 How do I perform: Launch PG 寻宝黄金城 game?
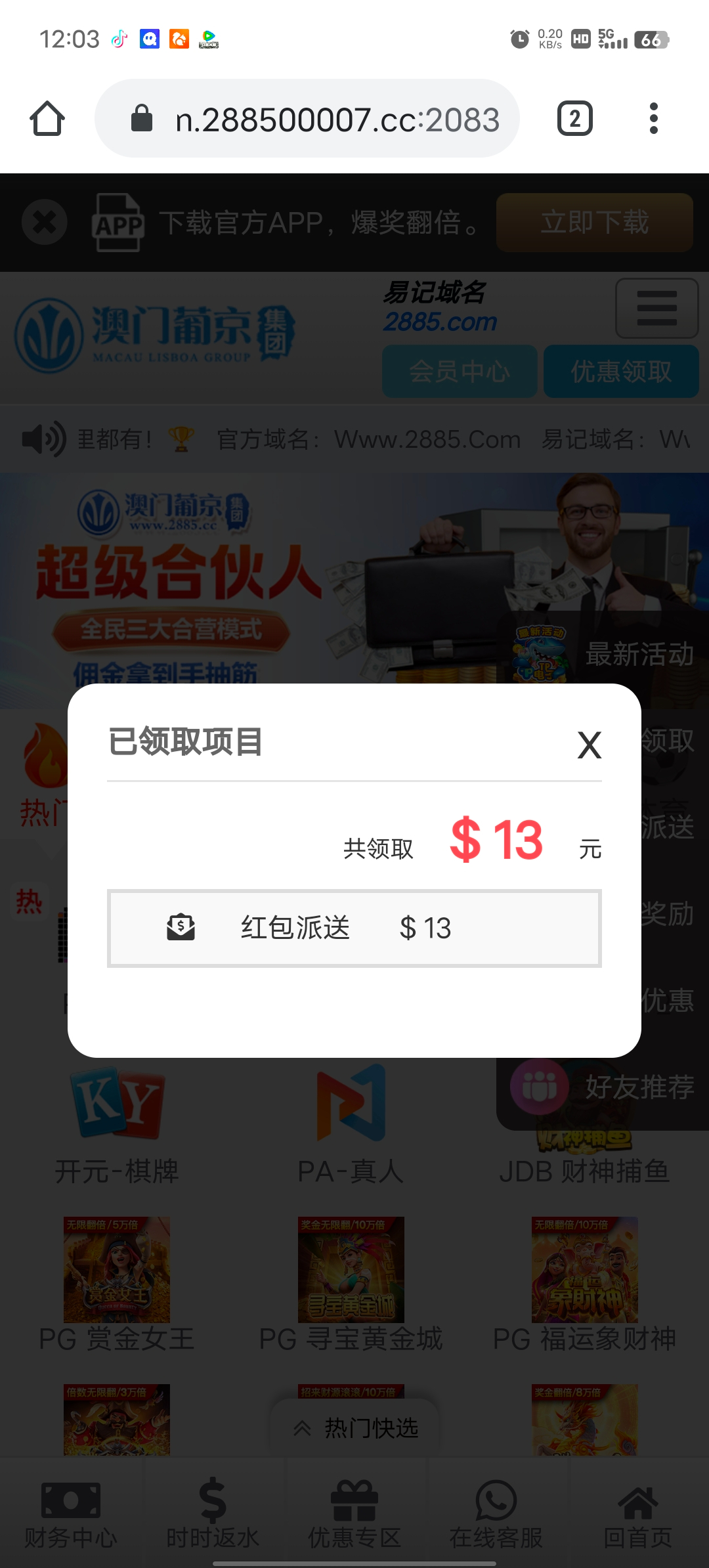351,1280
